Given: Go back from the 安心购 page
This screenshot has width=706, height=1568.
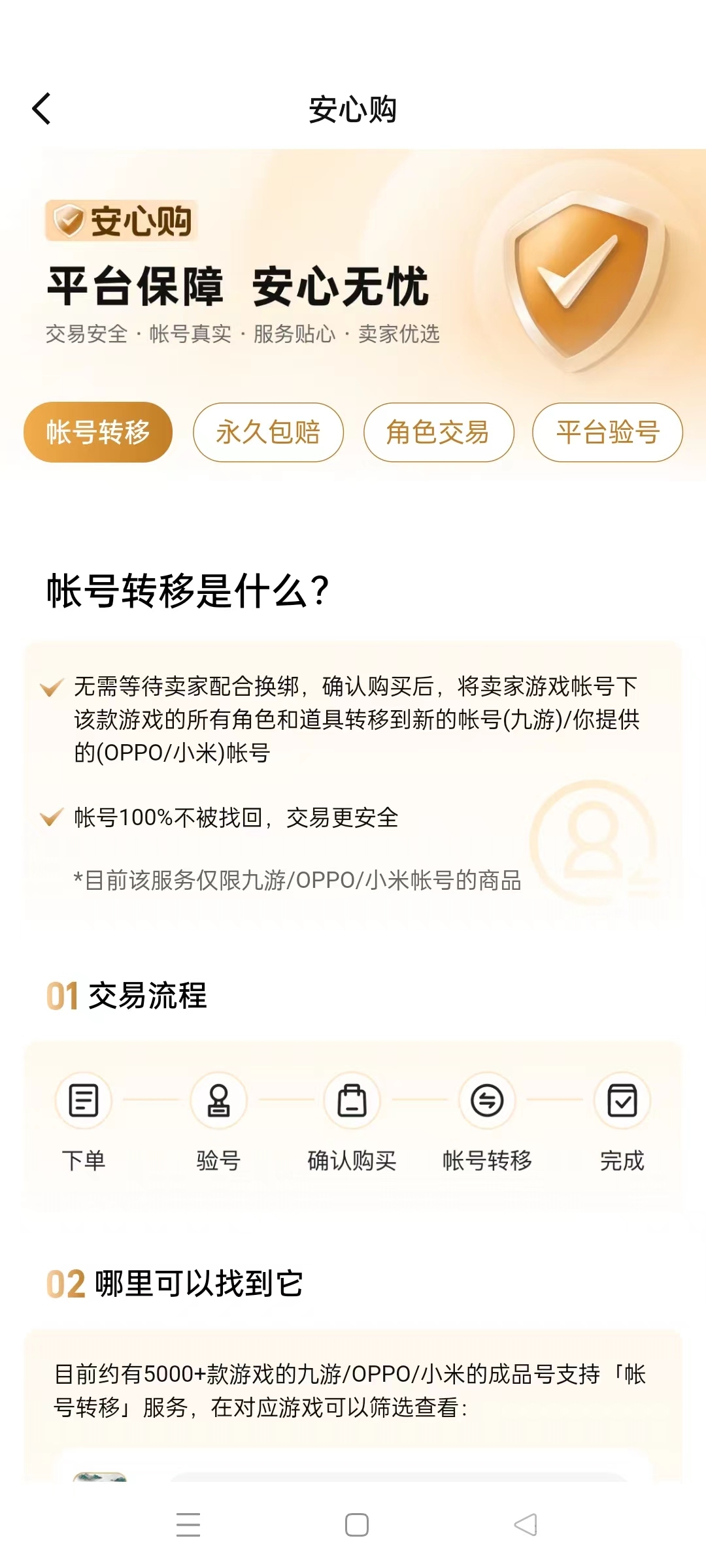Looking at the screenshot, I should (42, 108).
